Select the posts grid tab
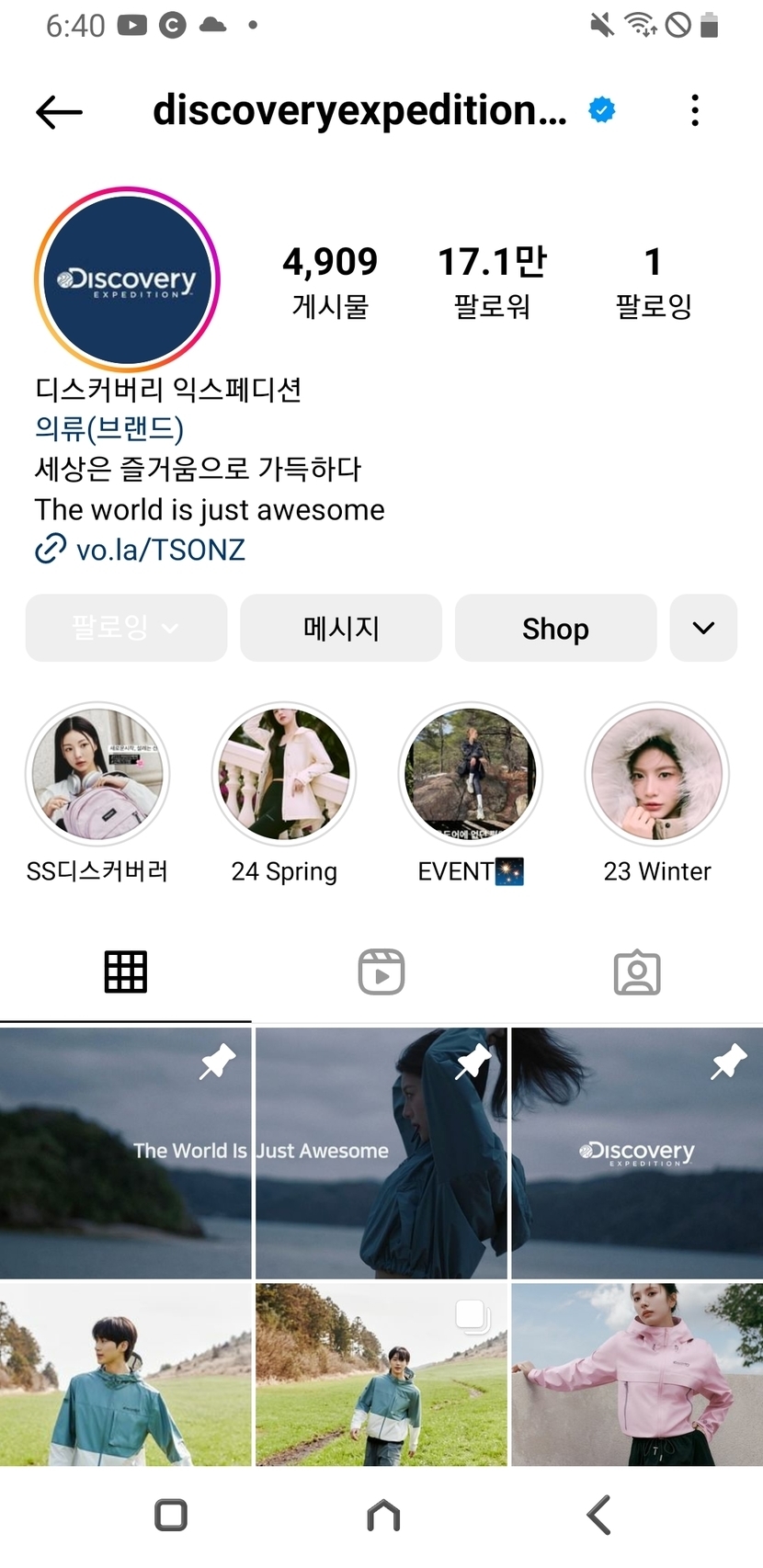 pyautogui.click(x=126, y=972)
